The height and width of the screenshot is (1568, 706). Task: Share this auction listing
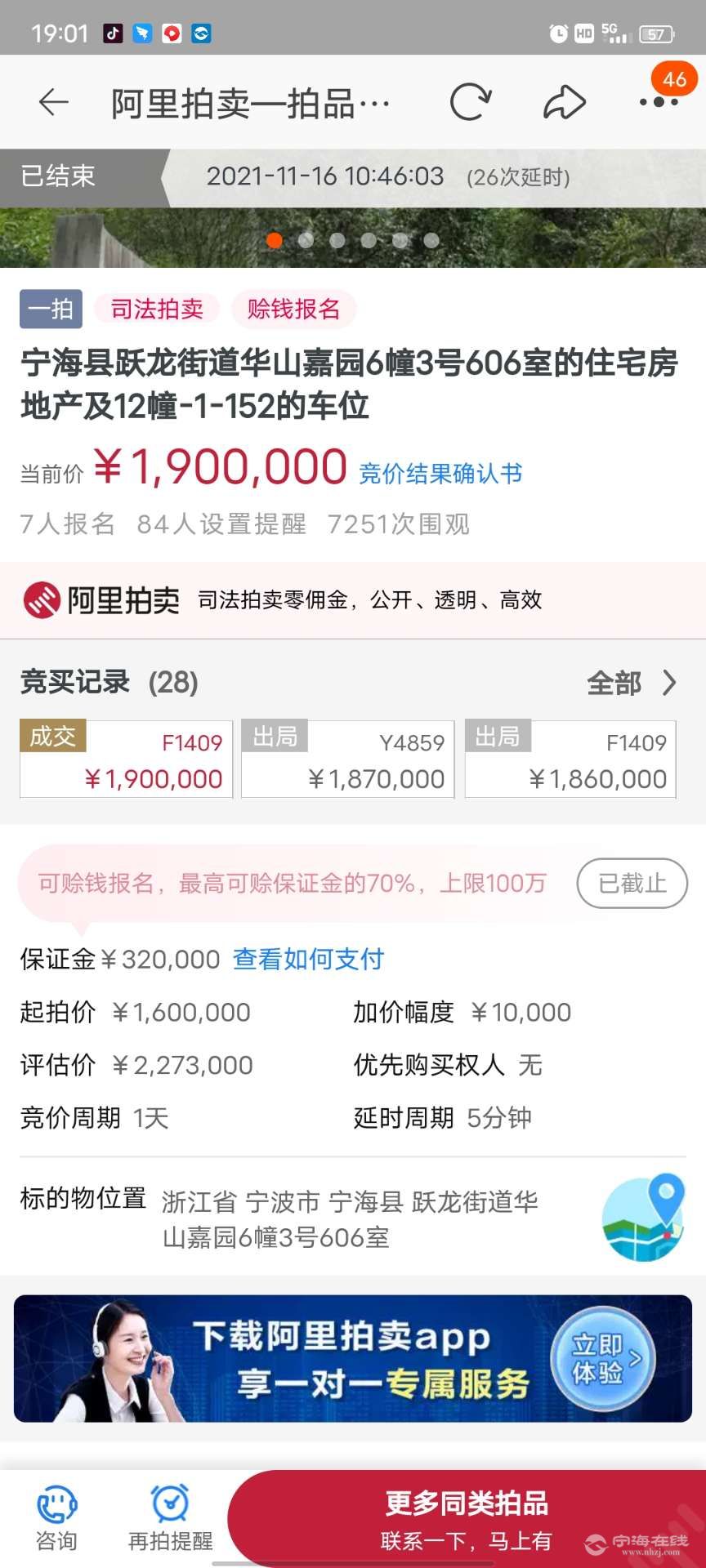coord(565,103)
